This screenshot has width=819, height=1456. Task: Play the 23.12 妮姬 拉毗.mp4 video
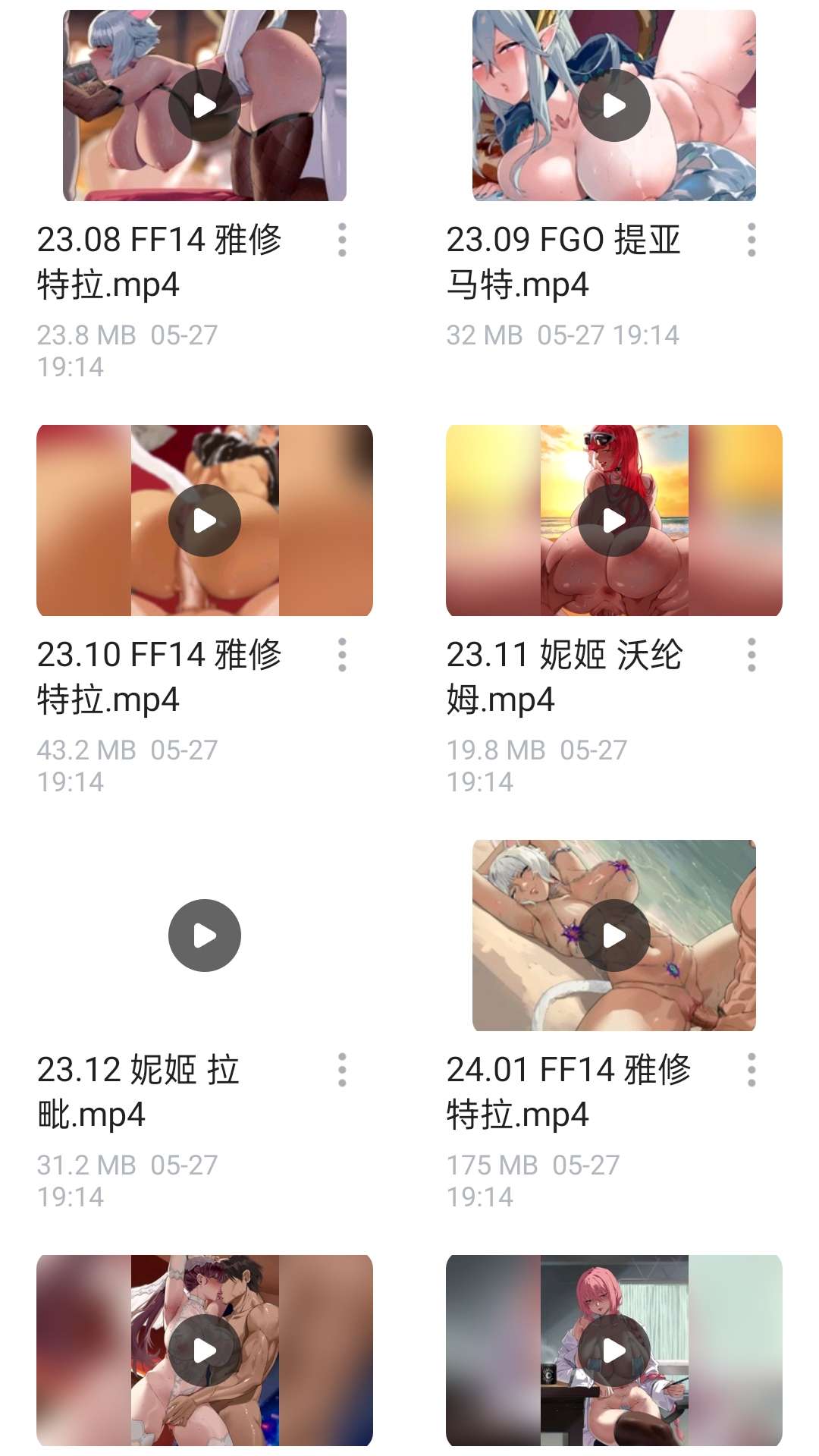click(203, 936)
